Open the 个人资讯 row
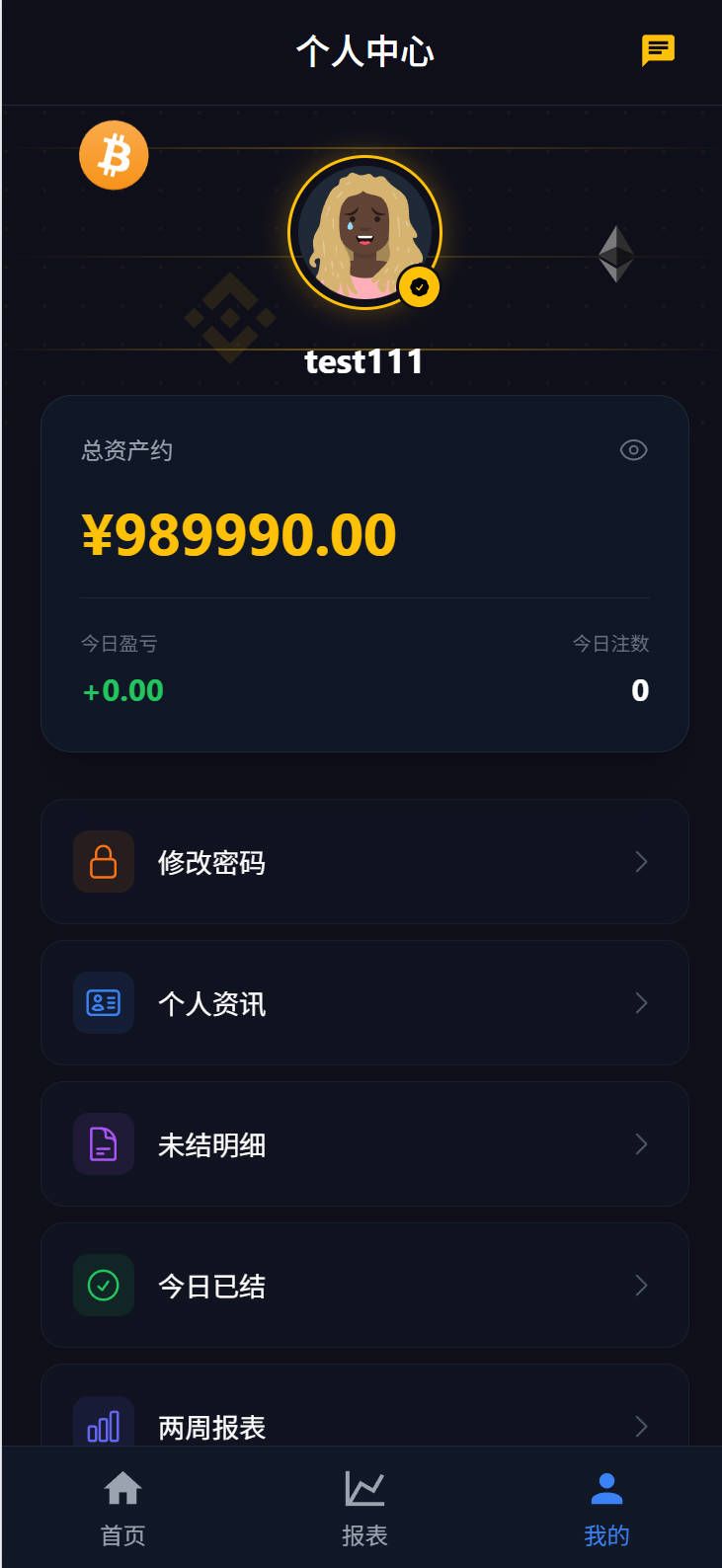Screen dimensions: 722x1568 (364, 1003)
